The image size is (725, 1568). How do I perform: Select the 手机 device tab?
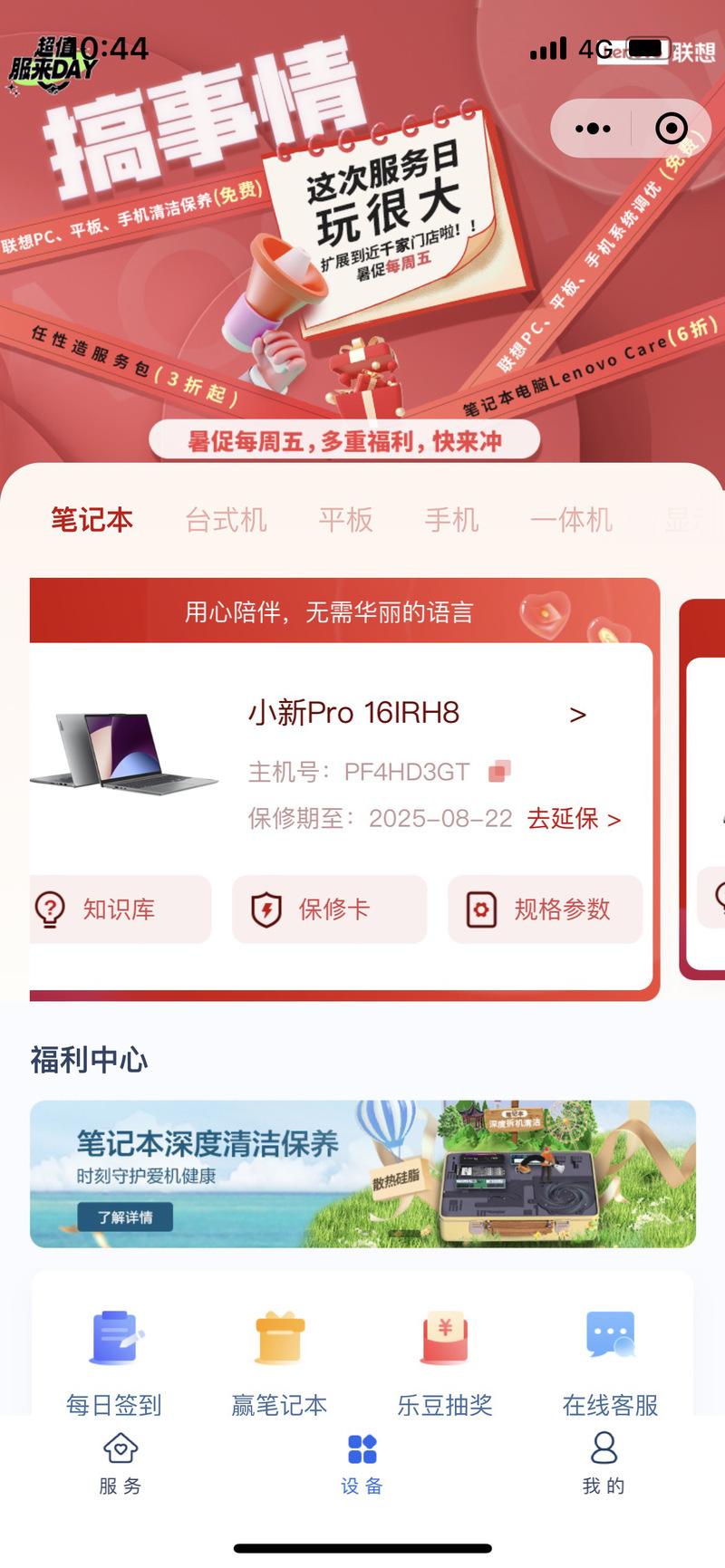pos(451,520)
